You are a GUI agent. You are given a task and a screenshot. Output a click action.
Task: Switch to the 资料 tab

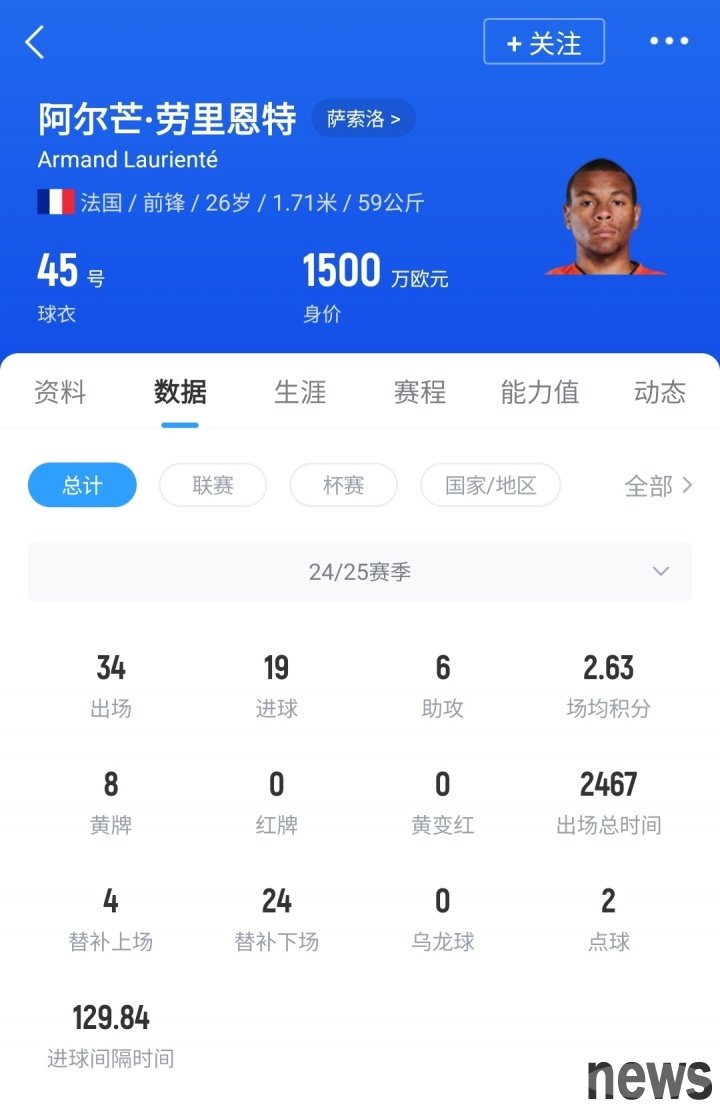coord(60,392)
